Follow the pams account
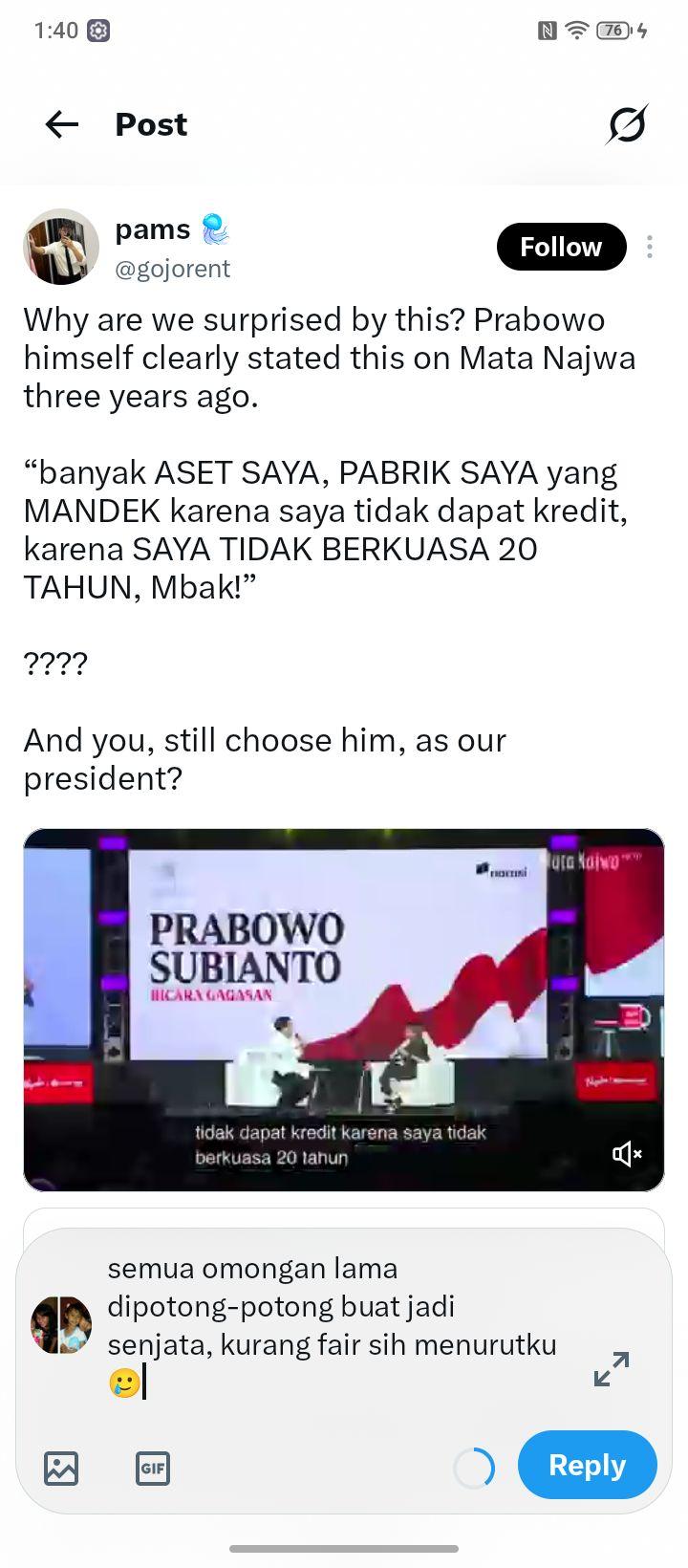Viewport: 688px width, 1568px height. (x=561, y=247)
